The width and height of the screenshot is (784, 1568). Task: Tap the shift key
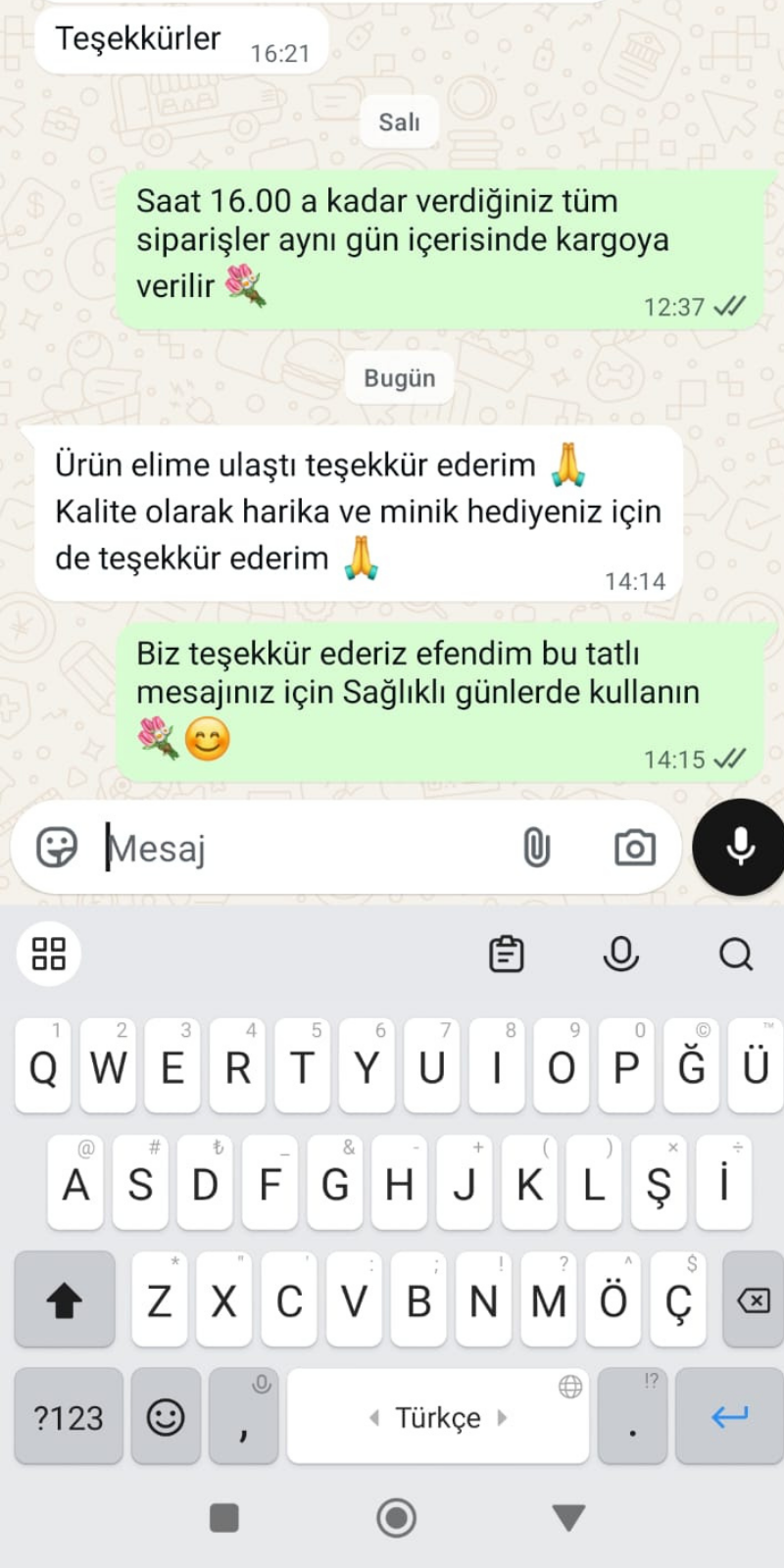[x=65, y=1300]
